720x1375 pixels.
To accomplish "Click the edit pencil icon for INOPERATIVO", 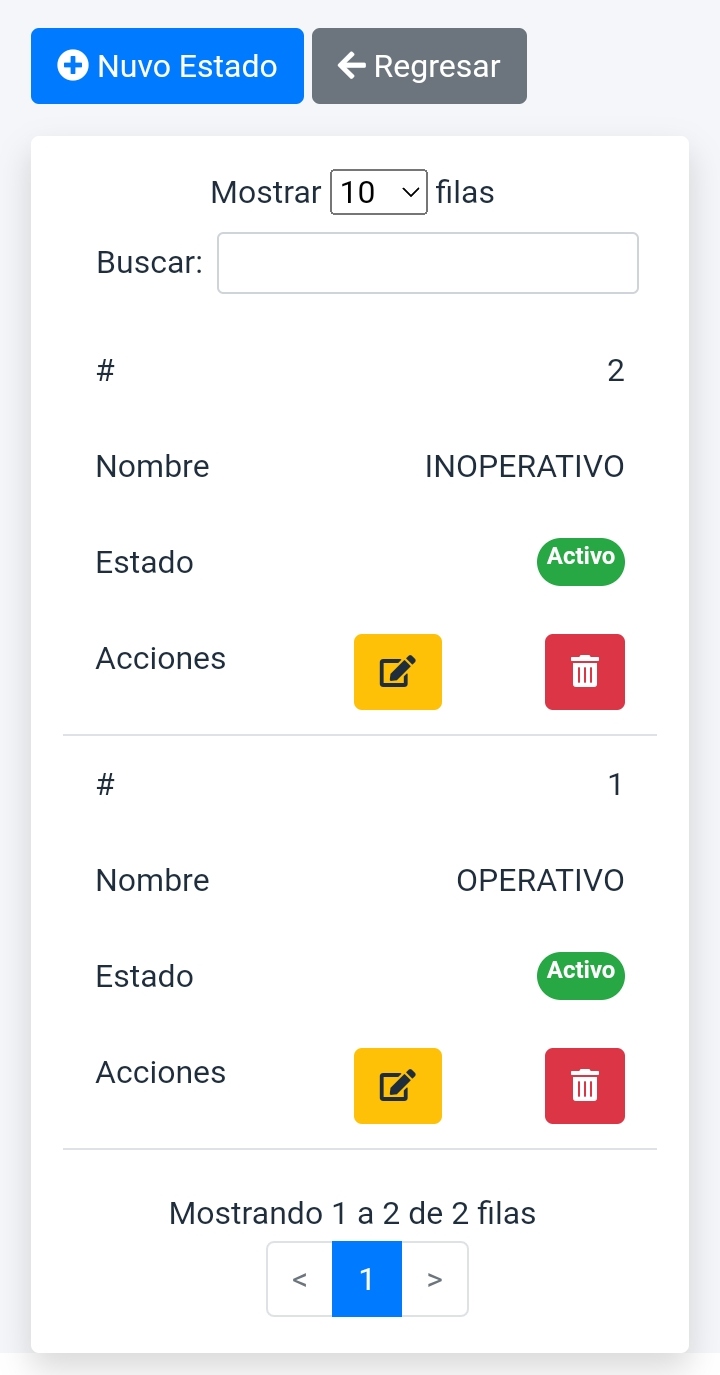I will 397,672.
